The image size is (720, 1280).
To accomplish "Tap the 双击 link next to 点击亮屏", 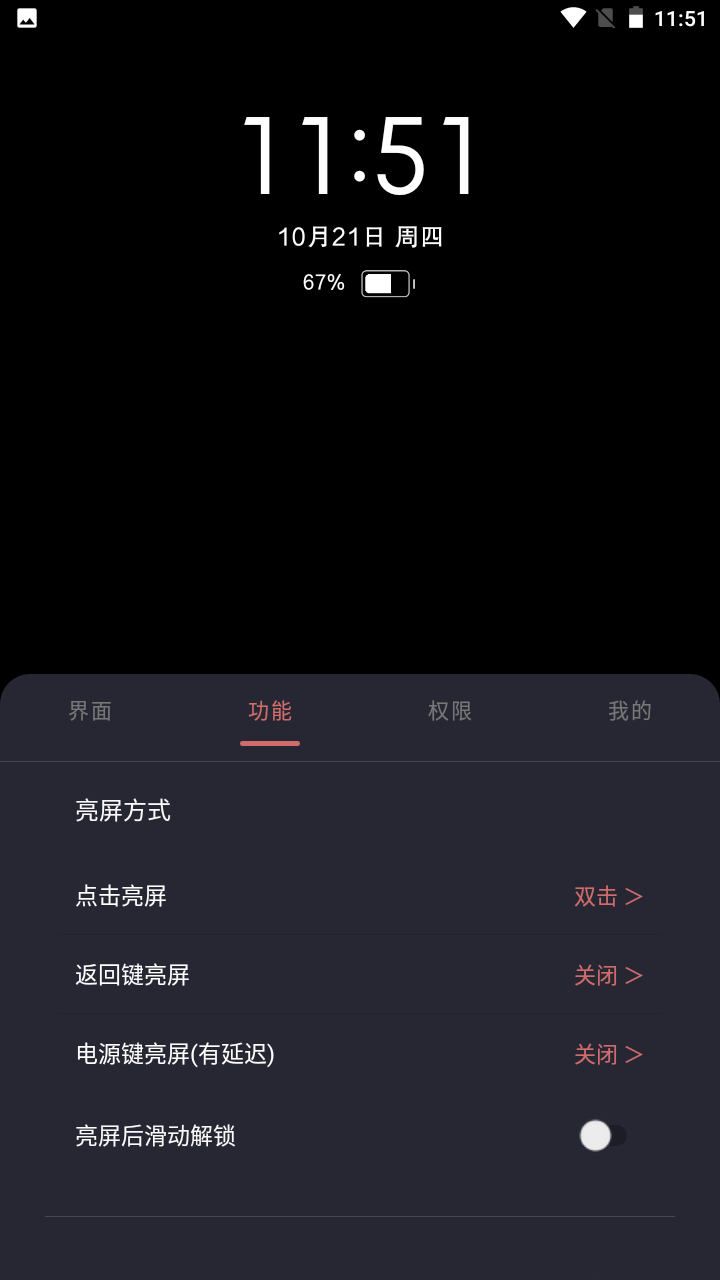I will pyautogui.click(x=597, y=896).
